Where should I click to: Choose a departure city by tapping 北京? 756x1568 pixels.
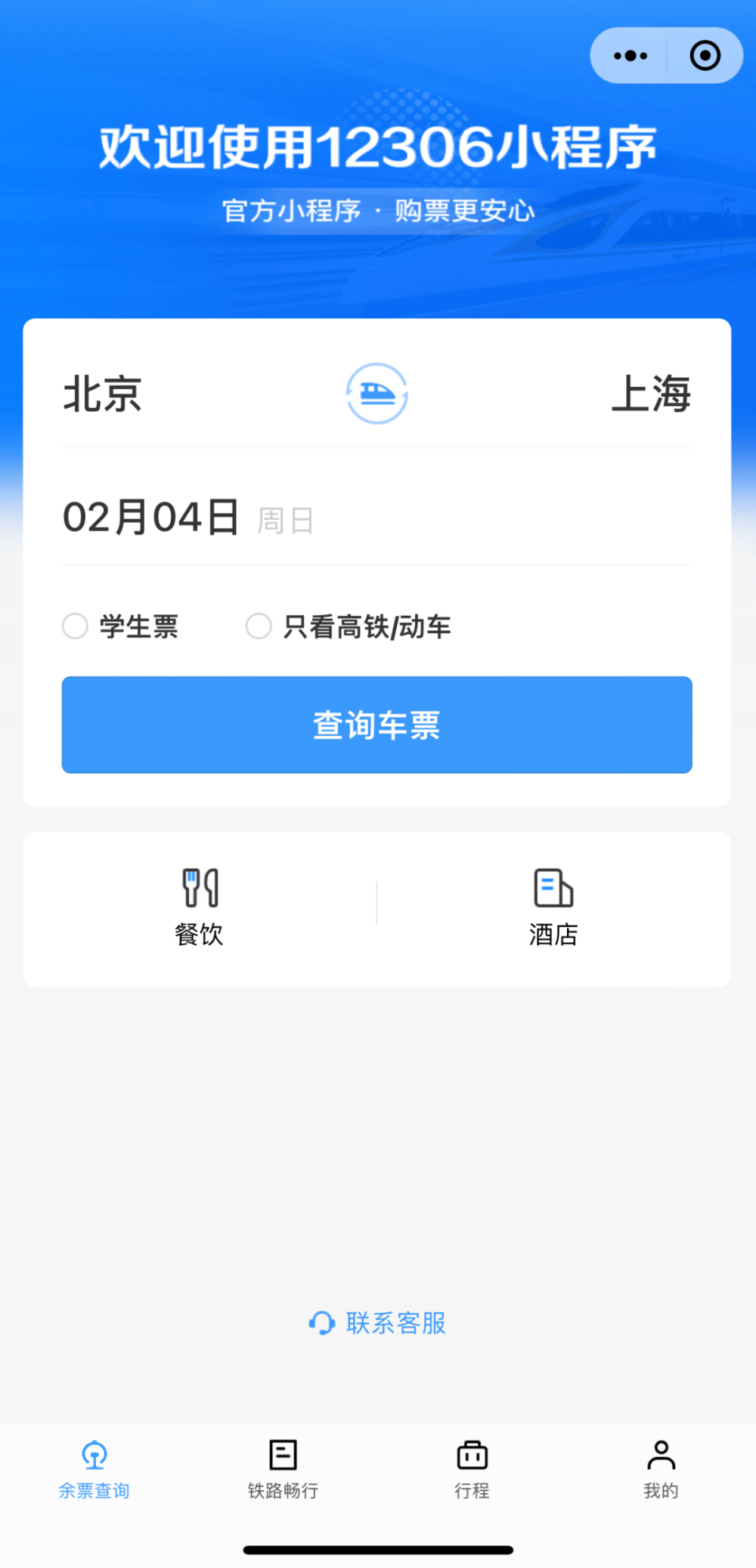[x=103, y=394]
